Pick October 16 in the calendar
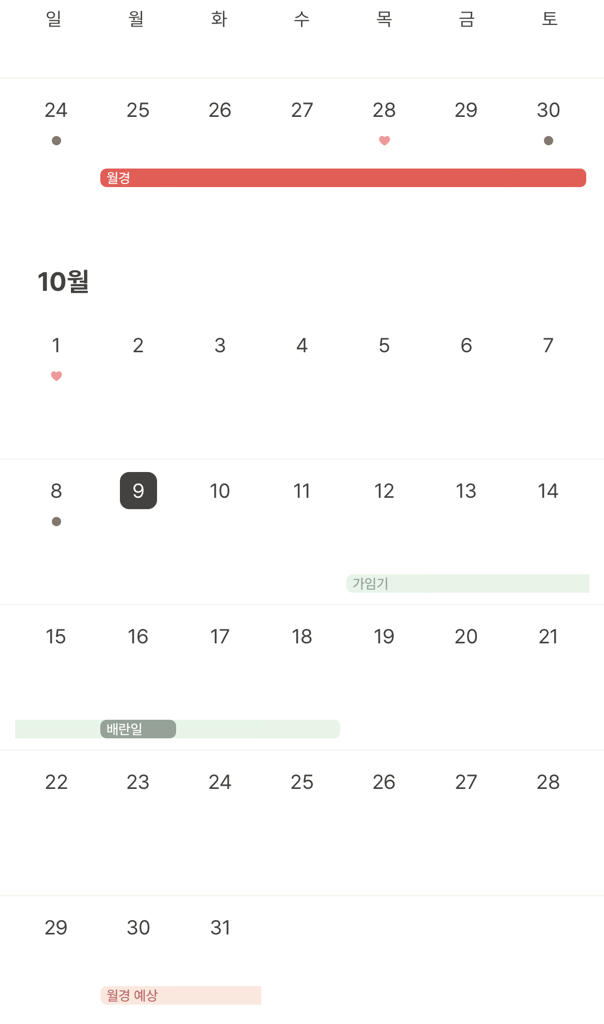The height and width of the screenshot is (1024, 604). (x=138, y=637)
